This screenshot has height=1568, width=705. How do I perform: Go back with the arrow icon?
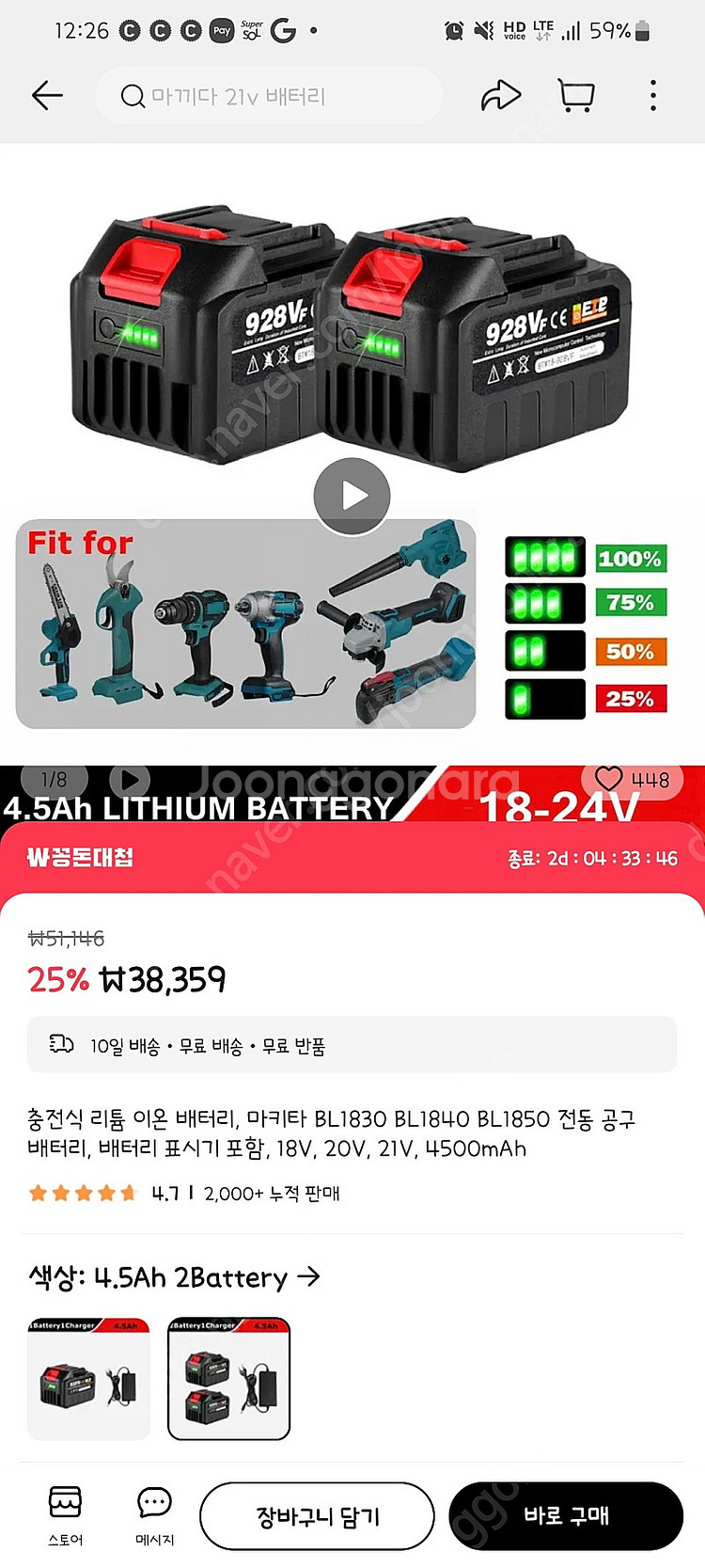(47, 95)
